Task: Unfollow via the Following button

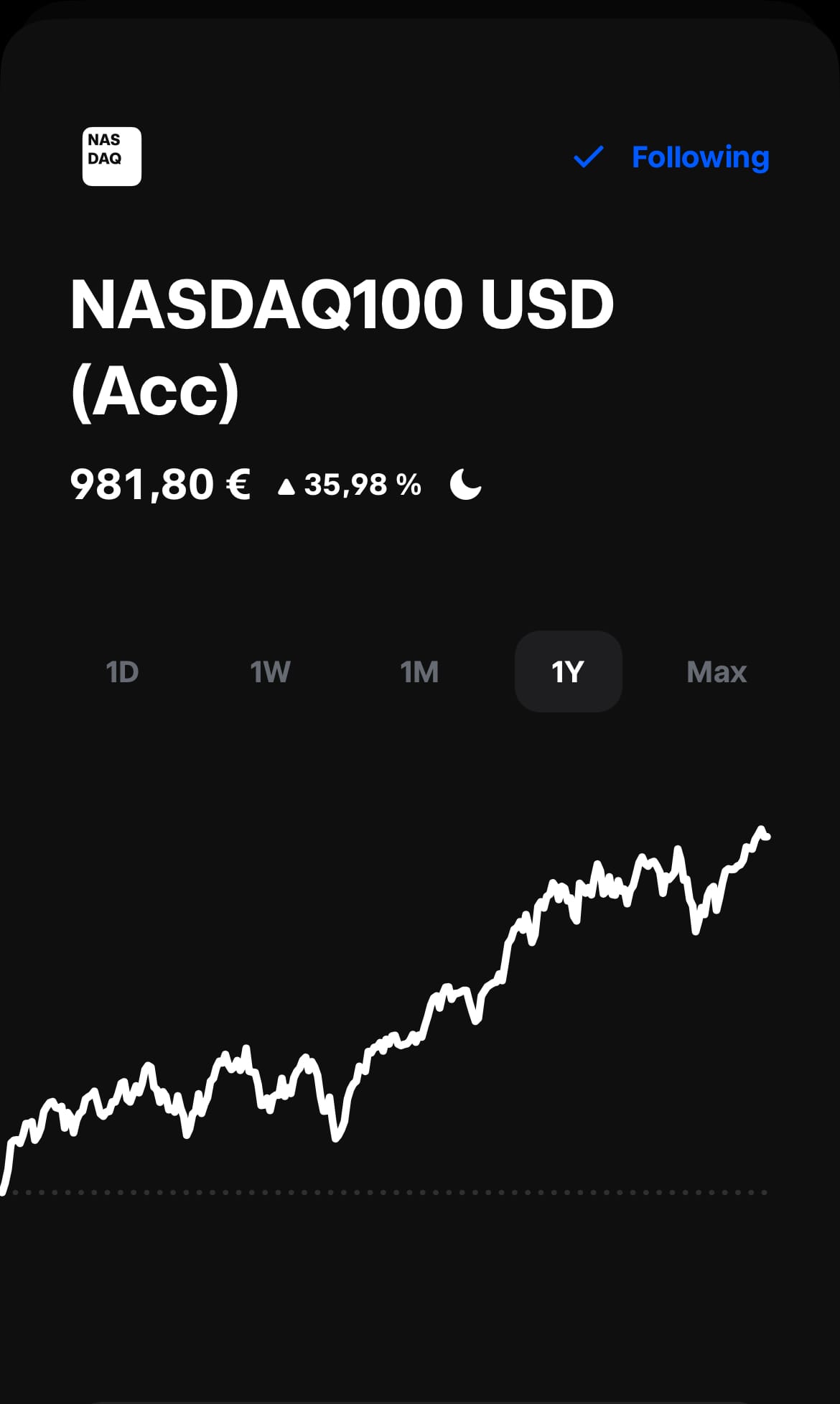Action: [671, 157]
